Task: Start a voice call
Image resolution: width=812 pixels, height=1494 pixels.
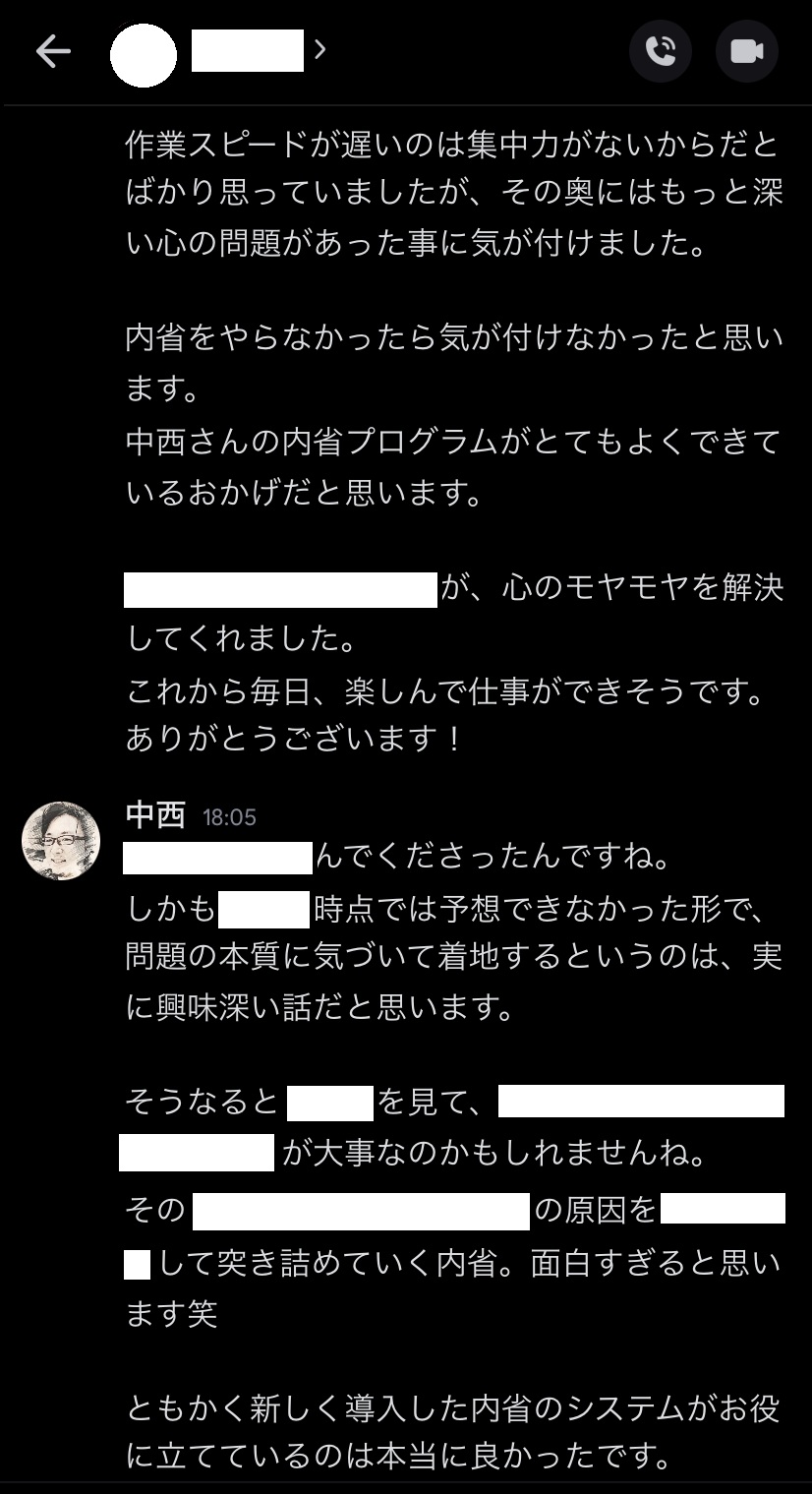Action: 660,51
